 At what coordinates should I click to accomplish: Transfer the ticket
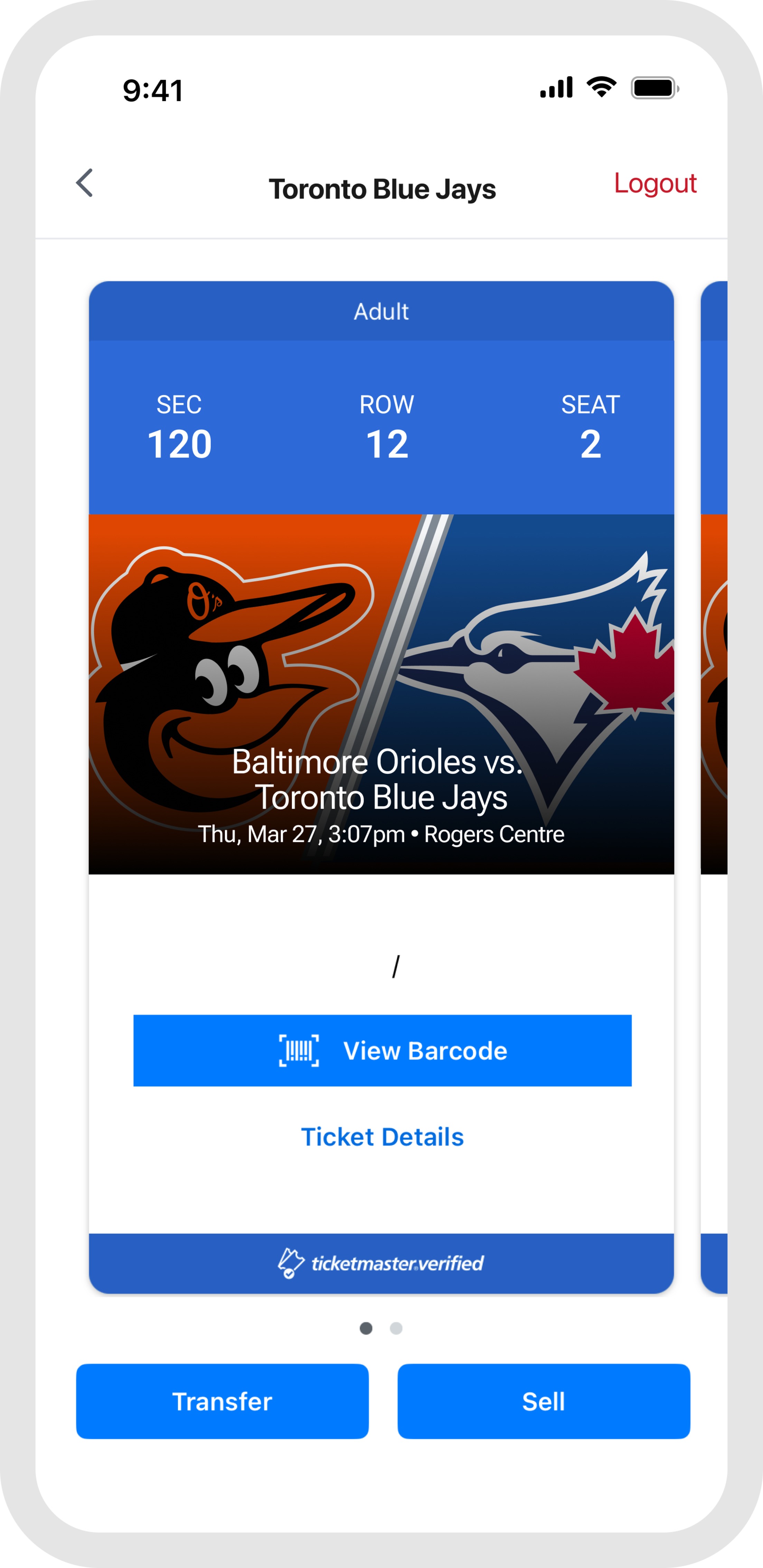222,1400
